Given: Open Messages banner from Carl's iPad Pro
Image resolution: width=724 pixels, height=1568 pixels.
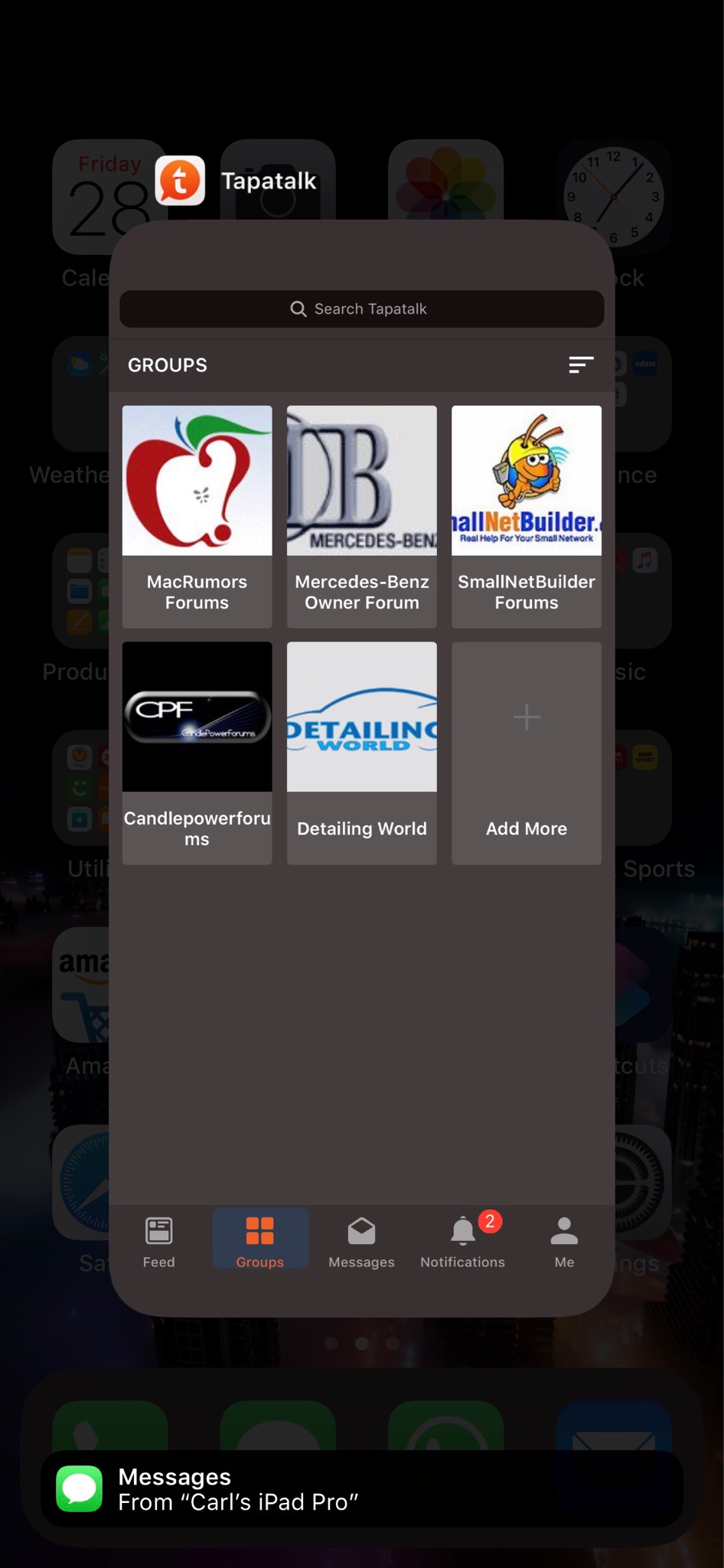Looking at the screenshot, I should [x=361, y=1488].
